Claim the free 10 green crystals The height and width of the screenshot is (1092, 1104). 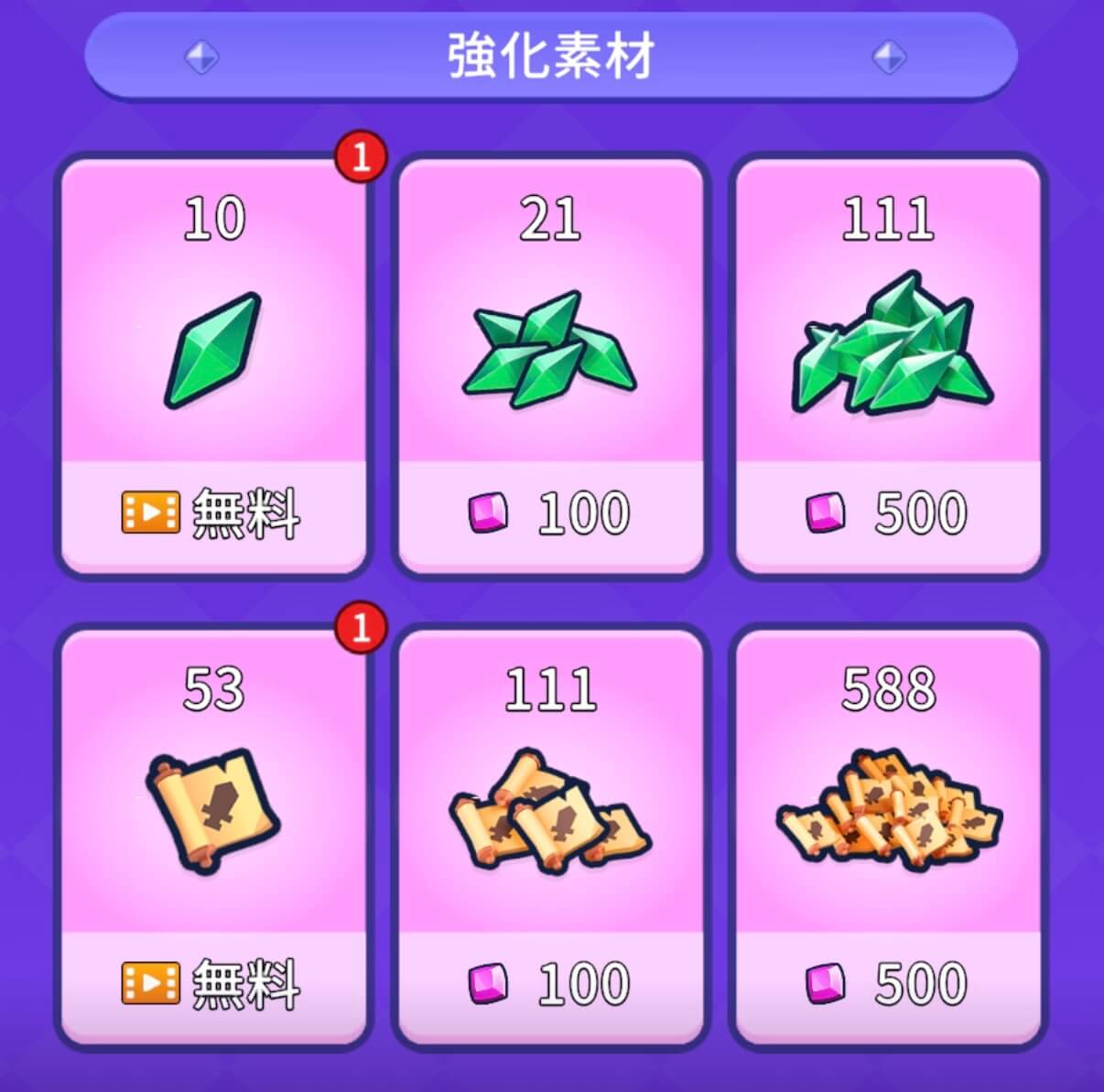[x=213, y=513]
